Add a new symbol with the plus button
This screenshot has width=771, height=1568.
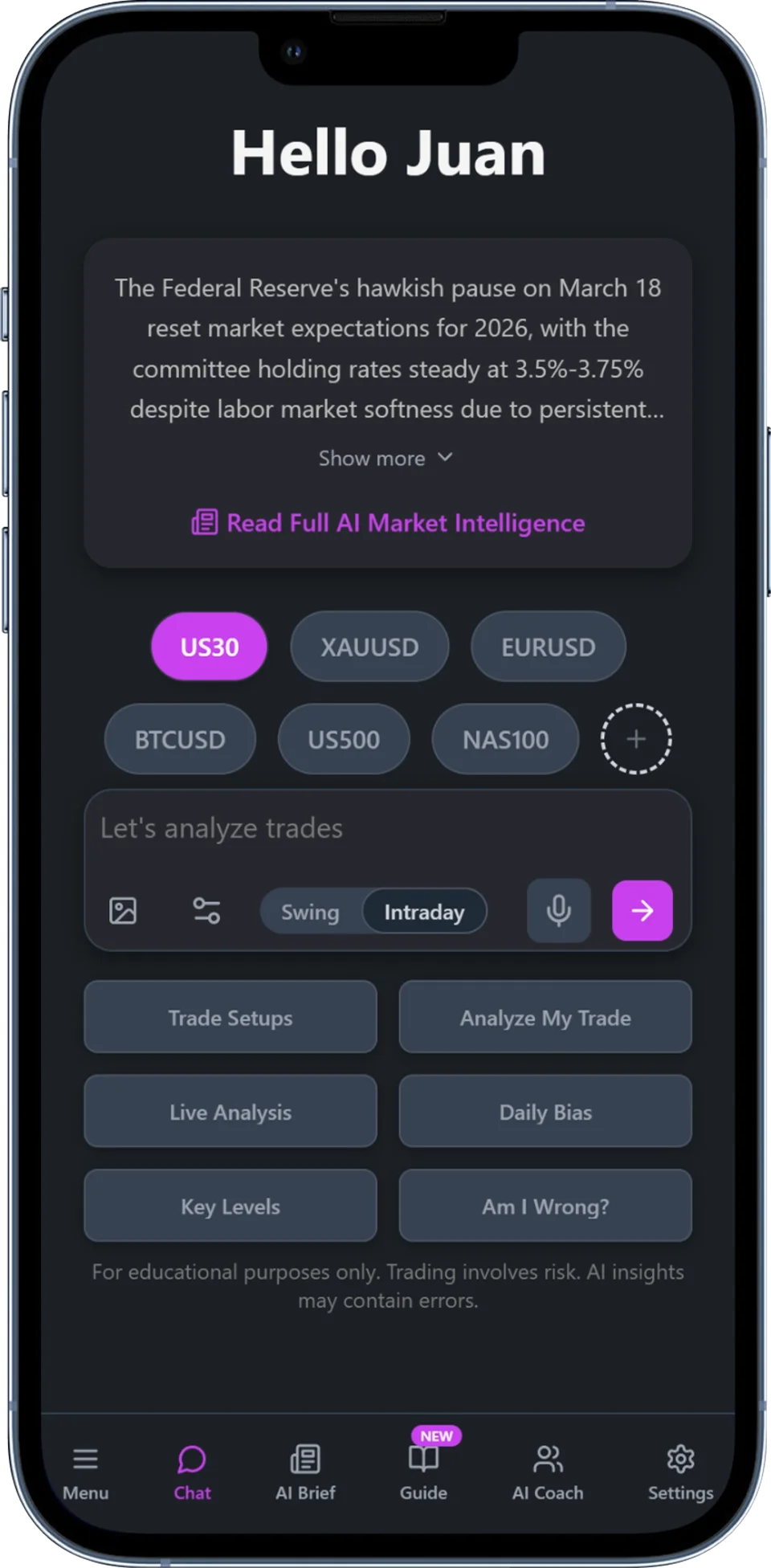636,739
